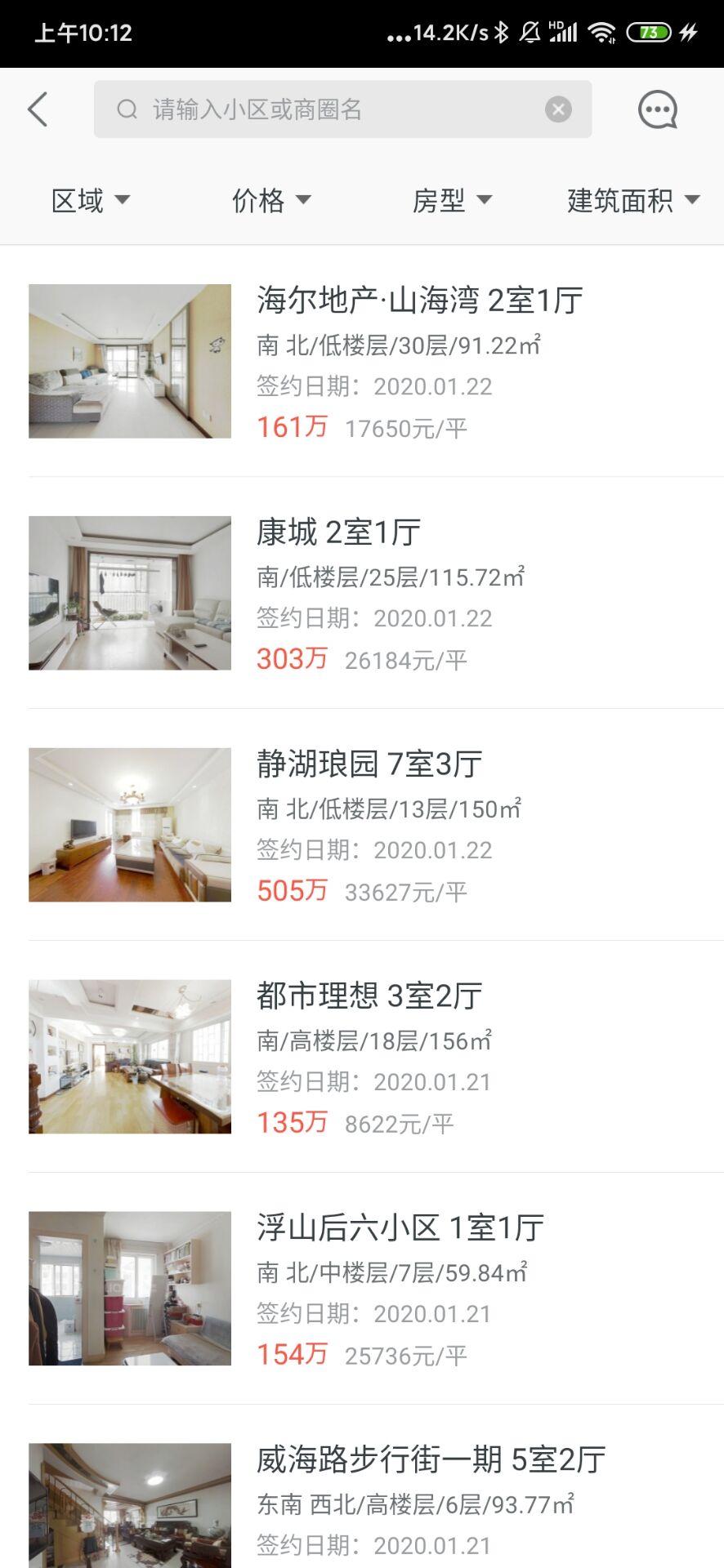Tap the Bluetooth icon in the status bar
This screenshot has height=1568, width=724.
501,31
